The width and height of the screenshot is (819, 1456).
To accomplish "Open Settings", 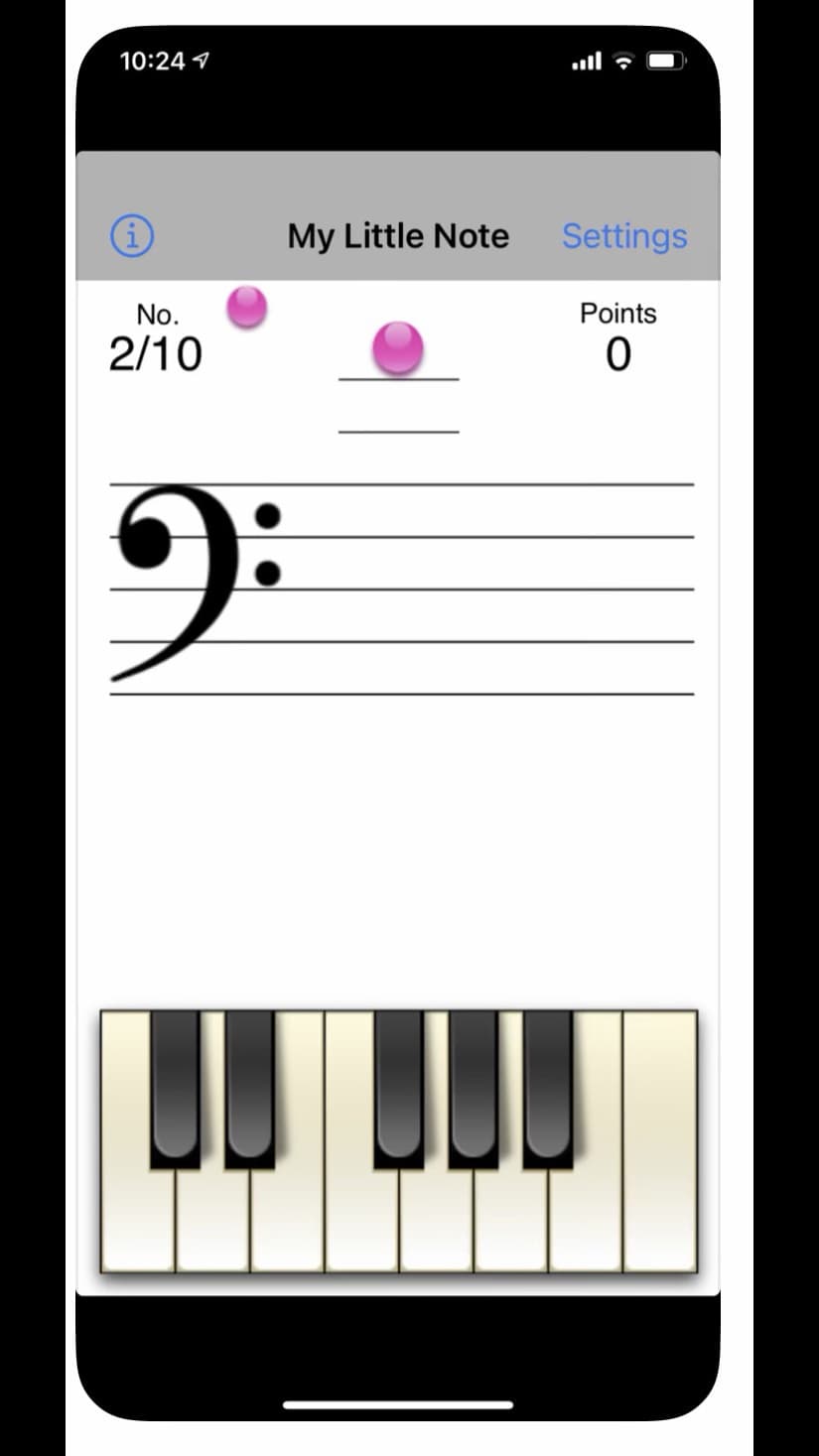I will click(624, 236).
